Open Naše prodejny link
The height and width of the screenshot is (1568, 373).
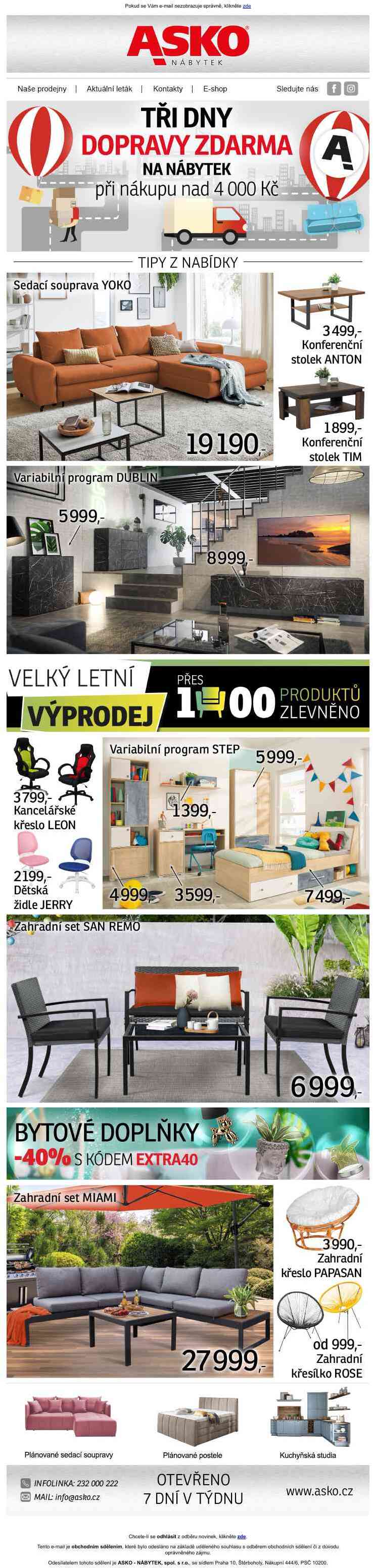[x=42, y=89]
